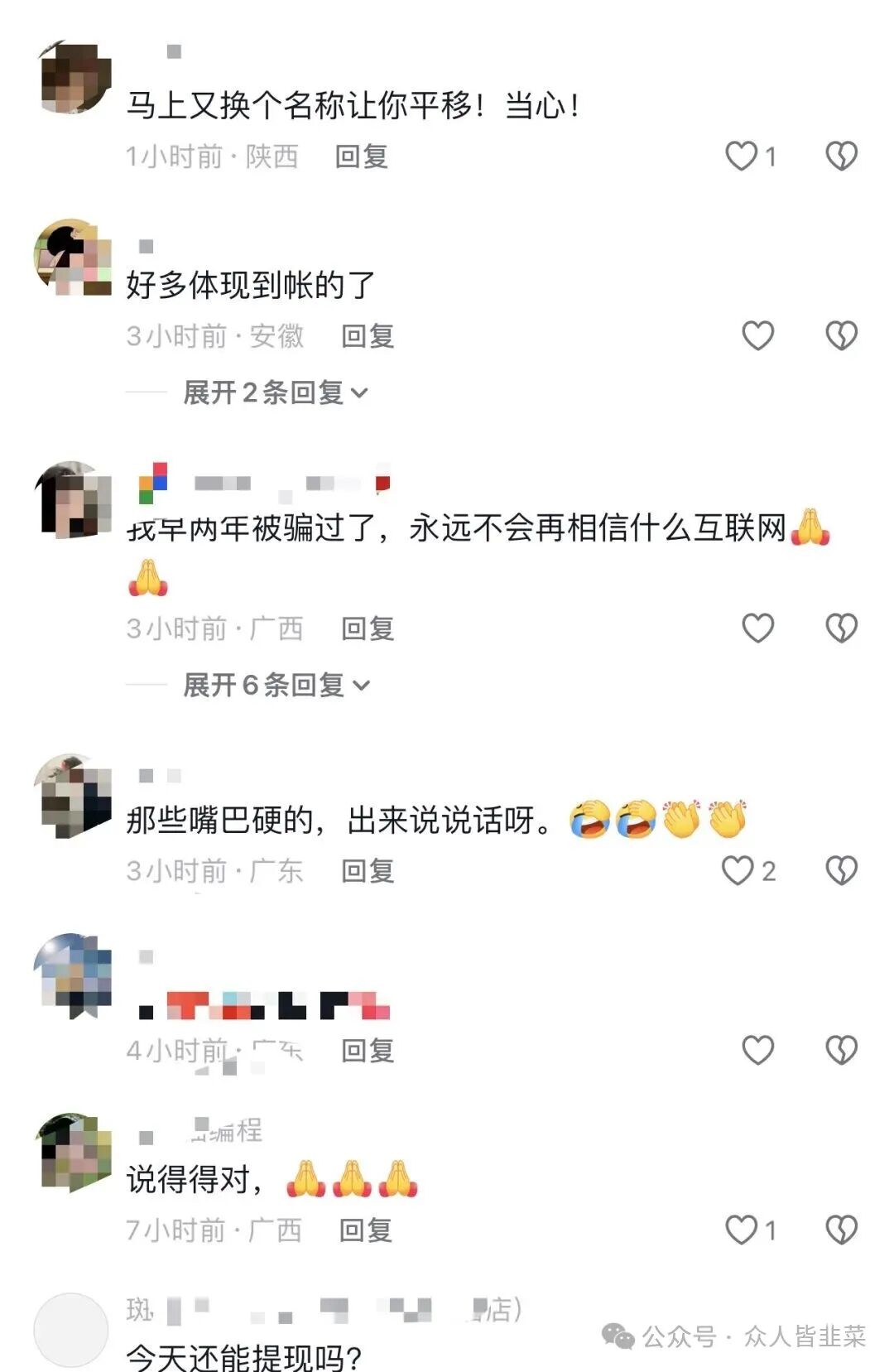The image size is (894, 1372).
Task: Open the first commenter's profile avatar
Action: 76,79
